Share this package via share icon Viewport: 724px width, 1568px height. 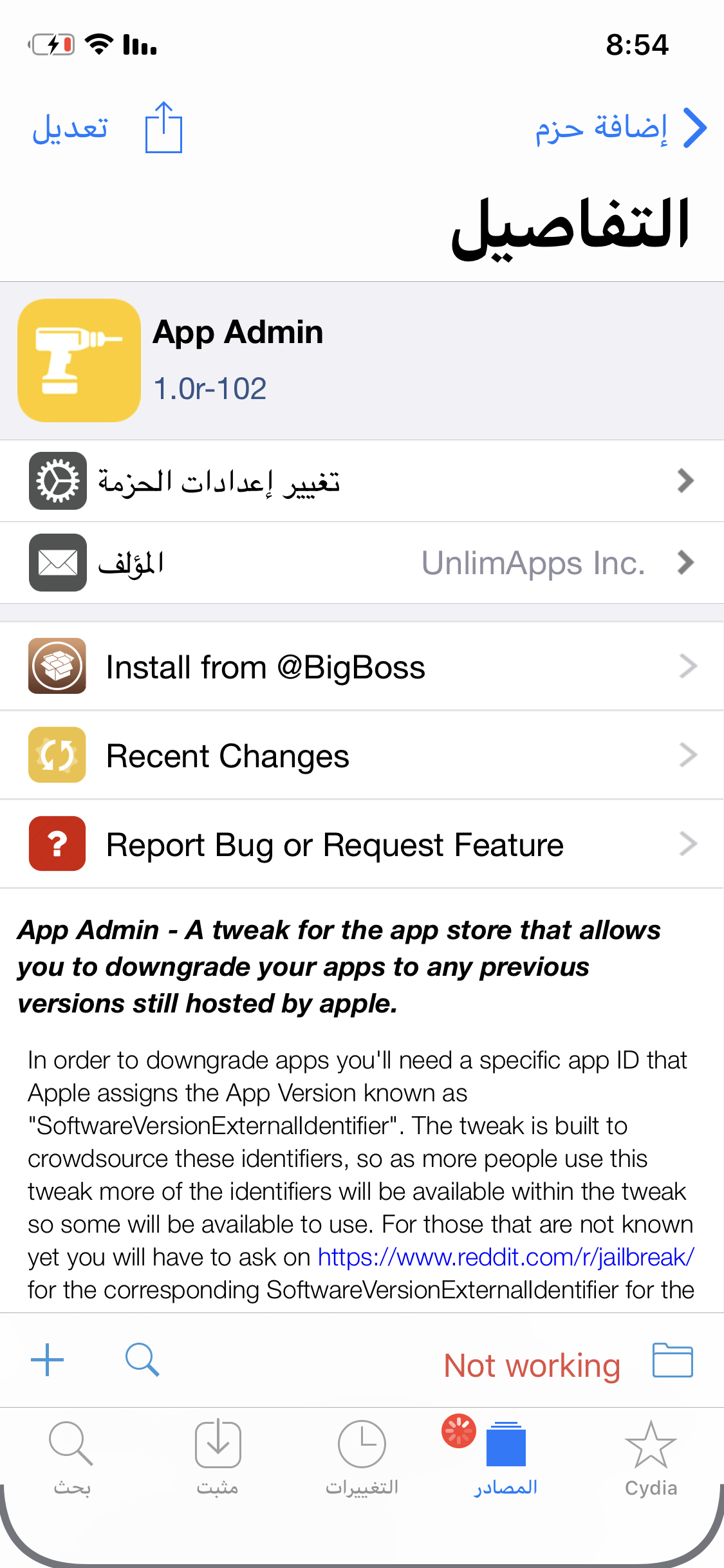tap(163, 127)
